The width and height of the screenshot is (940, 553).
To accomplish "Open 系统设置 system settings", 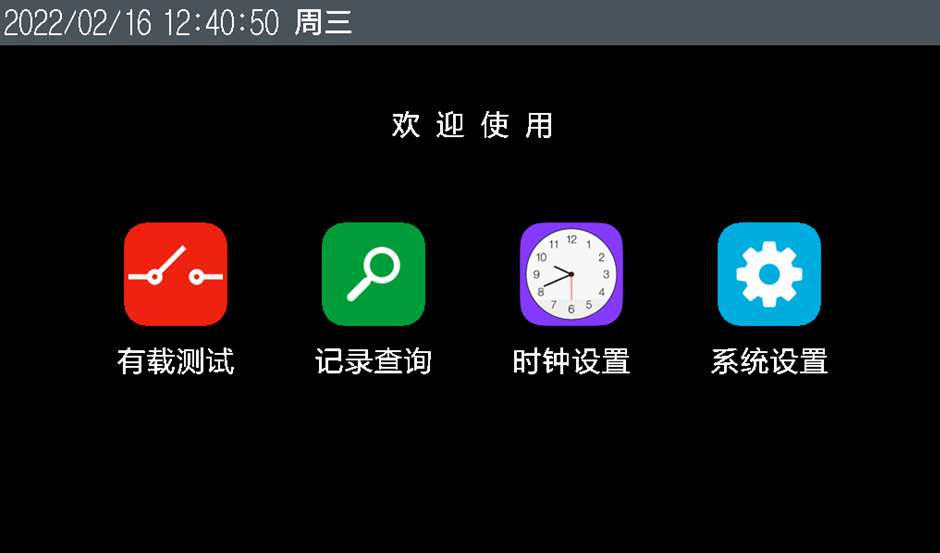I will click(769, 274).
